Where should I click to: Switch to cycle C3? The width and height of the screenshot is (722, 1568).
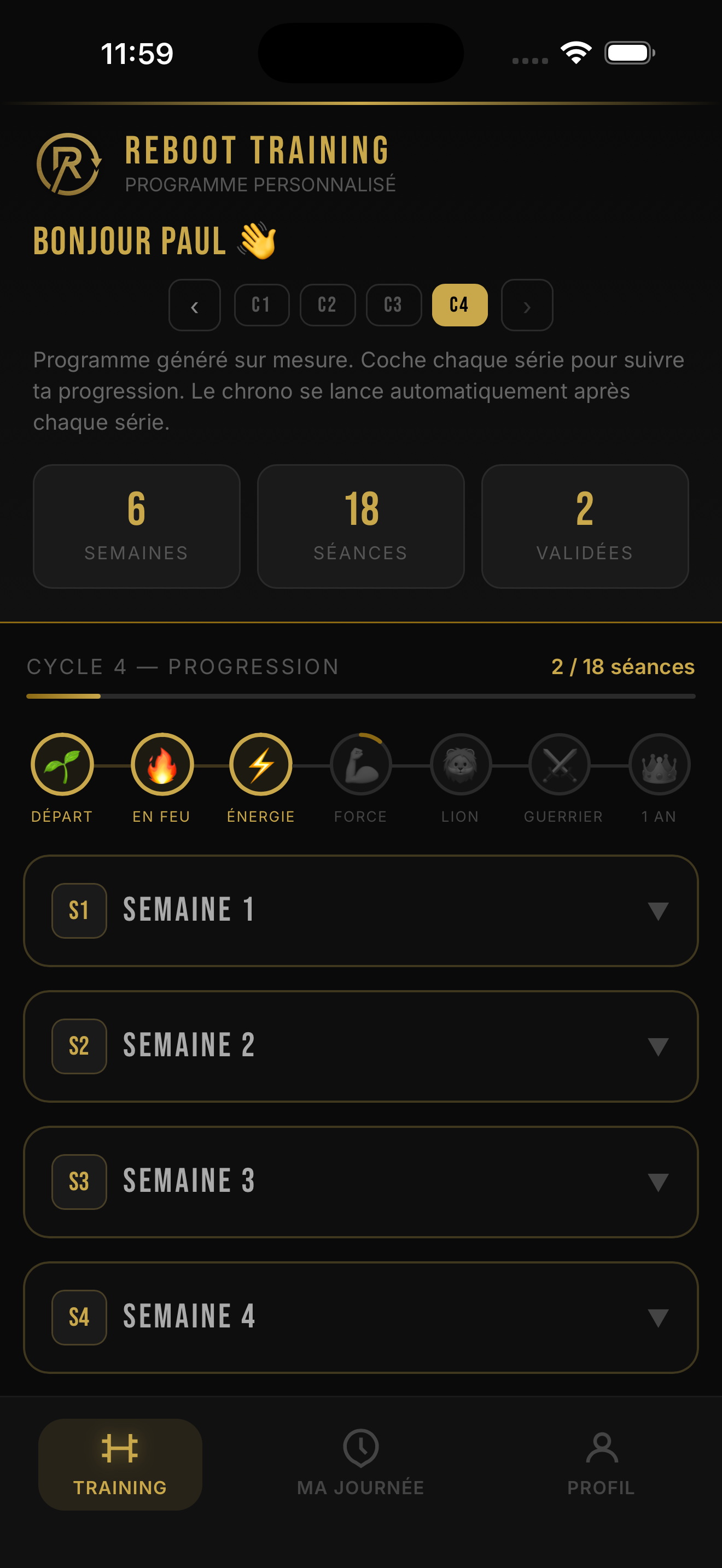tap(393, 305)
